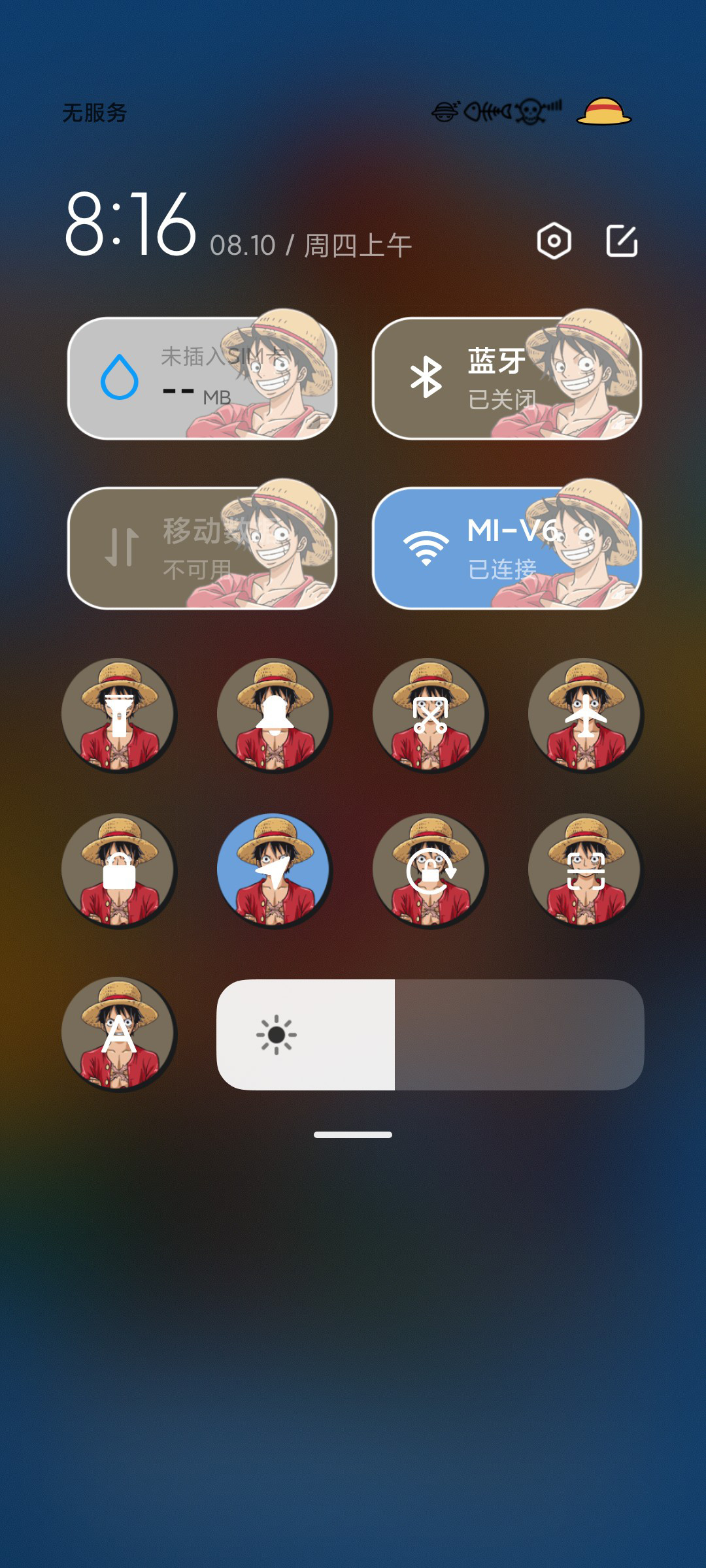Turn on the 蓝牙 Bluetooth tile

click(507, 379)
